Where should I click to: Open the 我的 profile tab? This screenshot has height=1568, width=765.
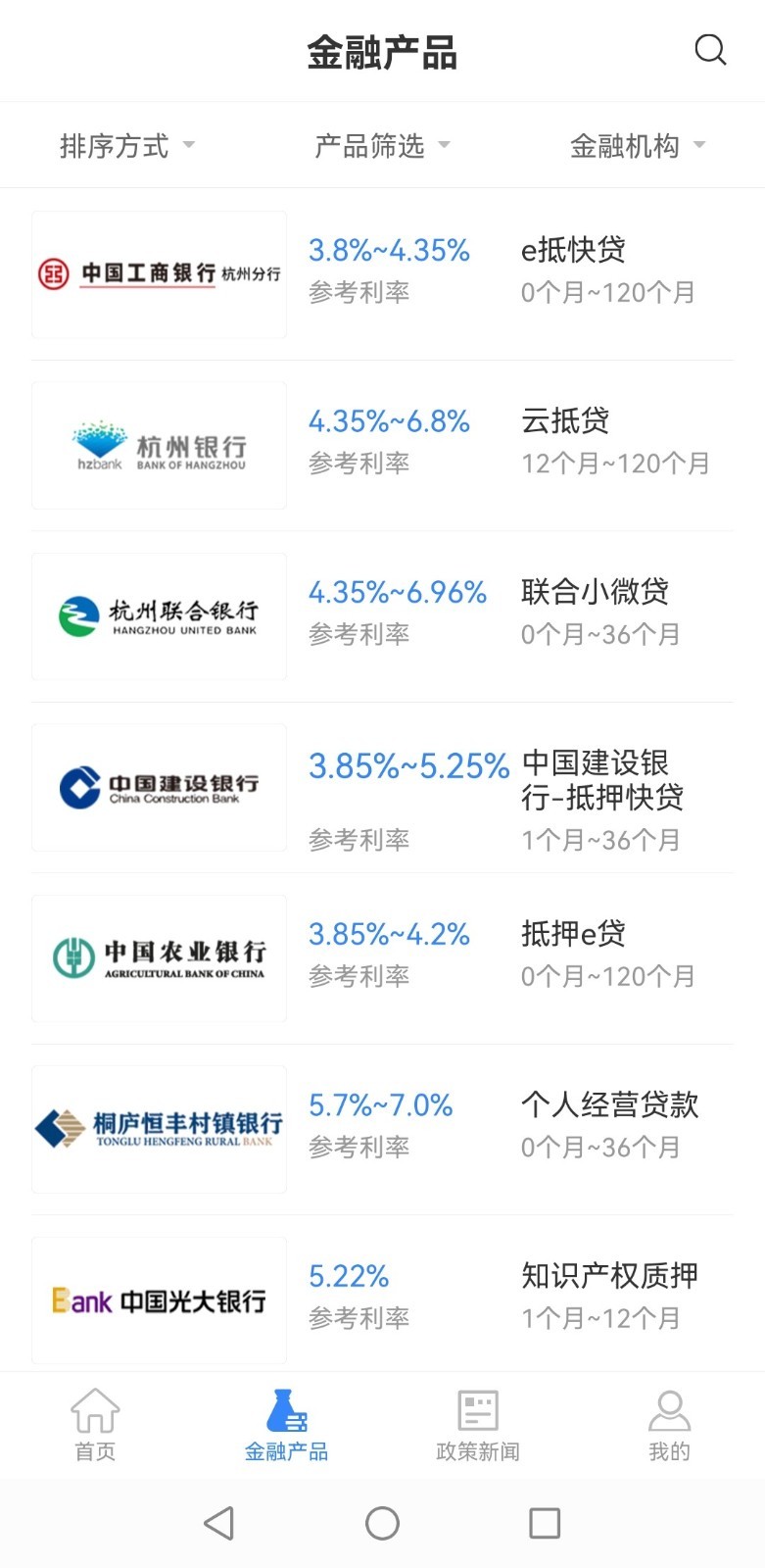coord(669,1424)
